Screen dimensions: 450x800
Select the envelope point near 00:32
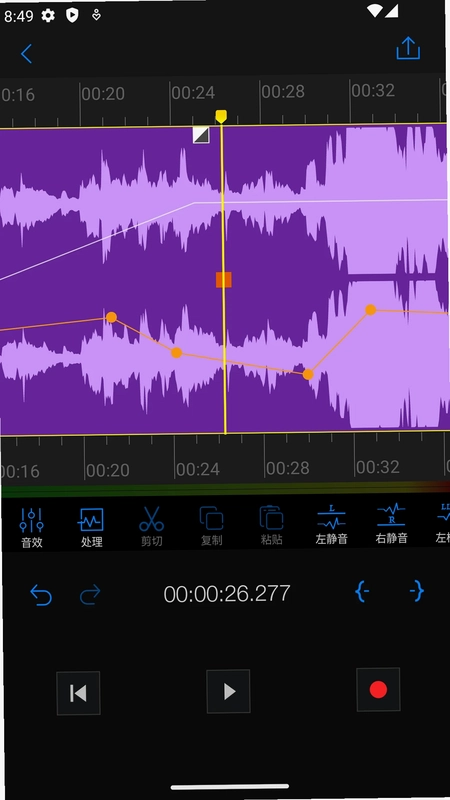(370, 310)
